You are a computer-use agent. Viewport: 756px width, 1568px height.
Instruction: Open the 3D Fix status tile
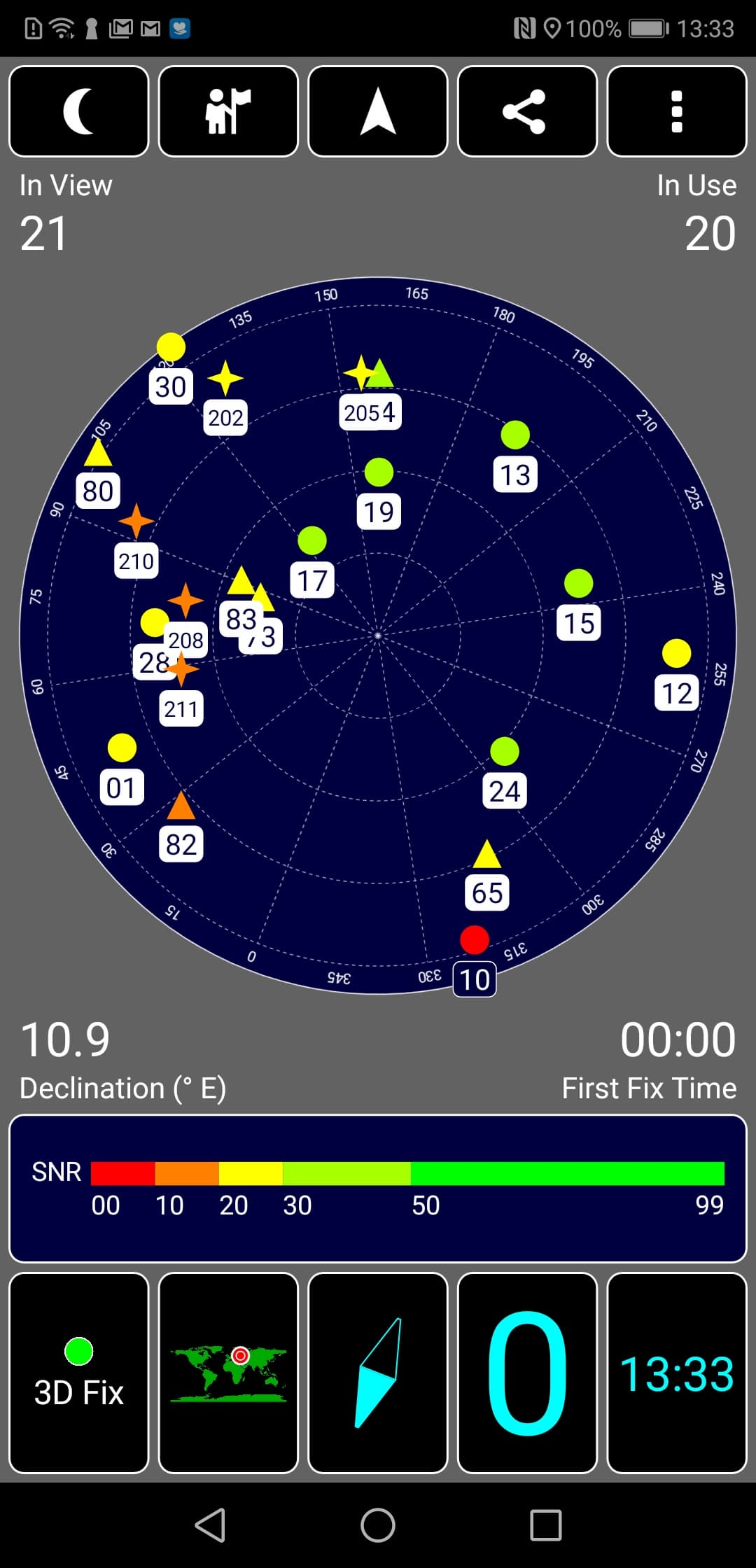click(x=79, y=1373)
